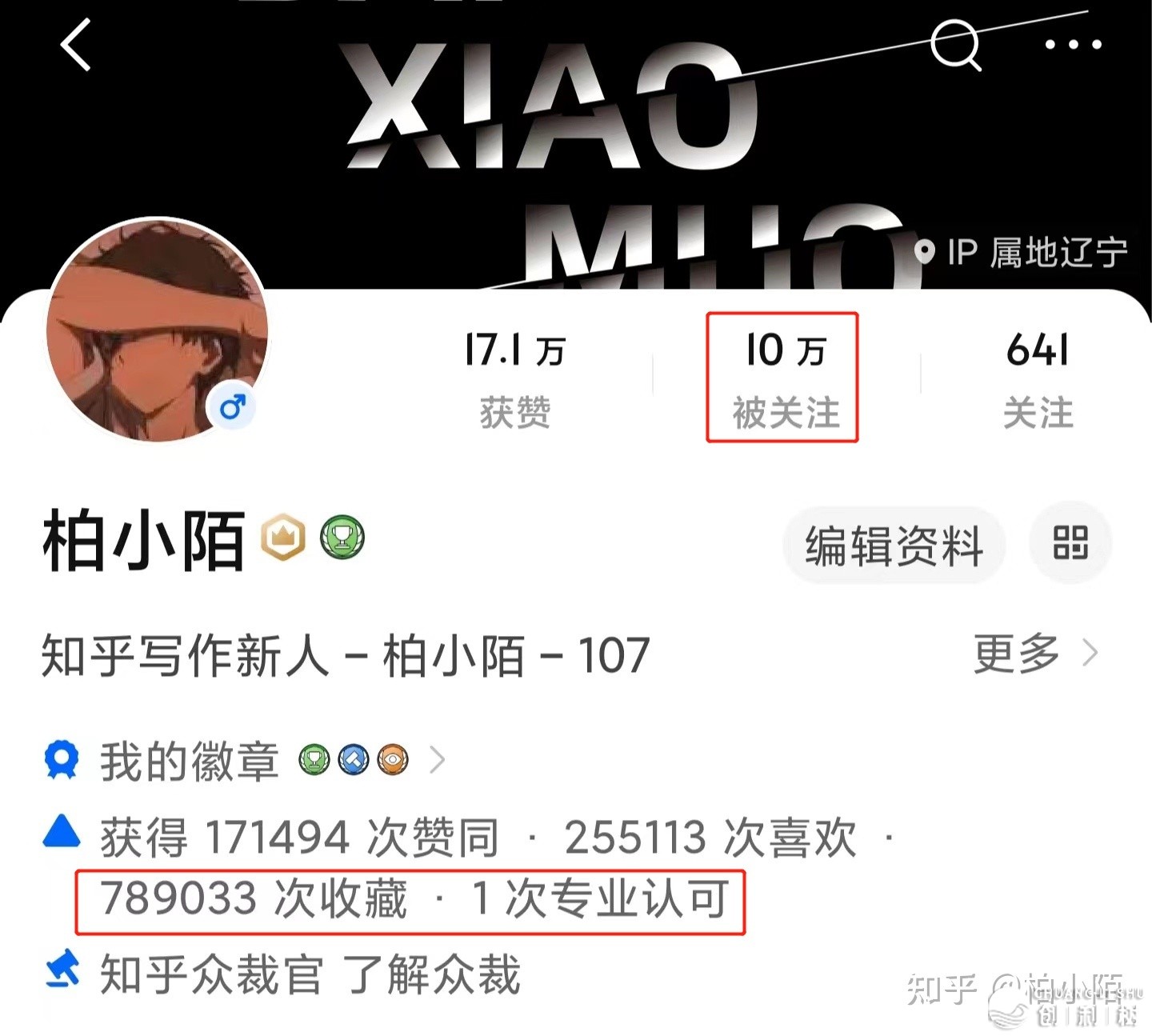The width and height of the screenshot is (1152, 1036).
Task: Open the 10万 被关注 followers list
Action: 782,378
